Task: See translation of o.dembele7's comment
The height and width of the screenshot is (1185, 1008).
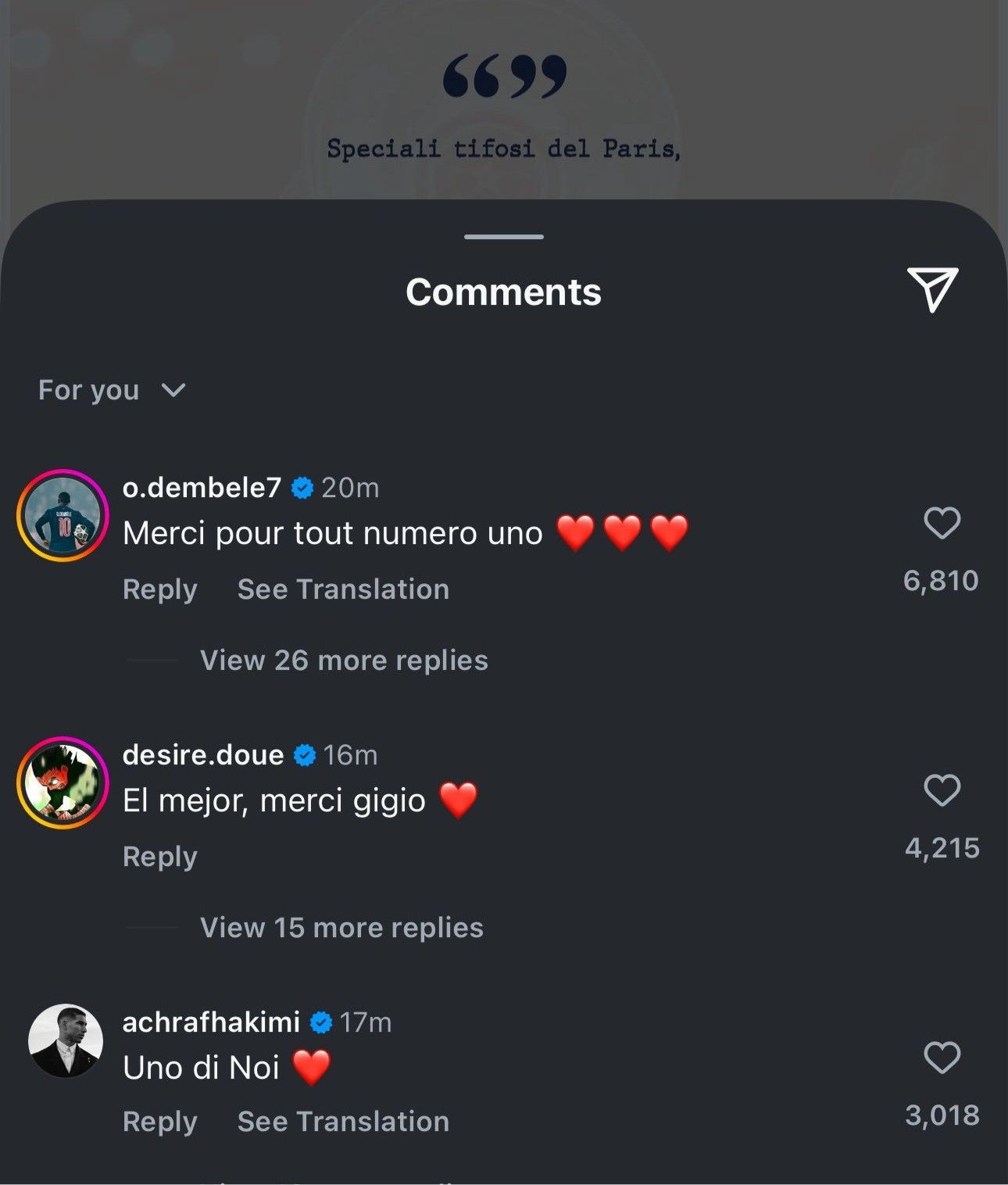Action: 343,589
